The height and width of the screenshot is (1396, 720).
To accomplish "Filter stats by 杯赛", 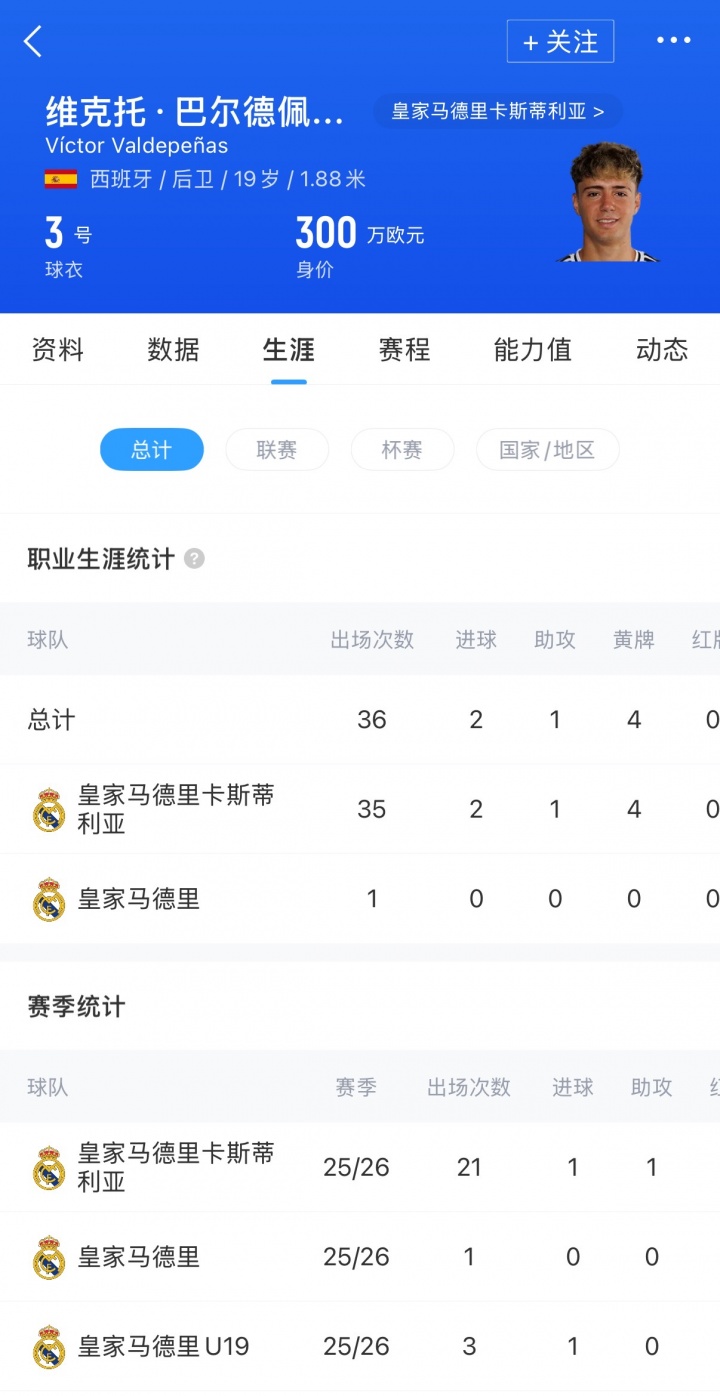I will [x=402, y=450].
